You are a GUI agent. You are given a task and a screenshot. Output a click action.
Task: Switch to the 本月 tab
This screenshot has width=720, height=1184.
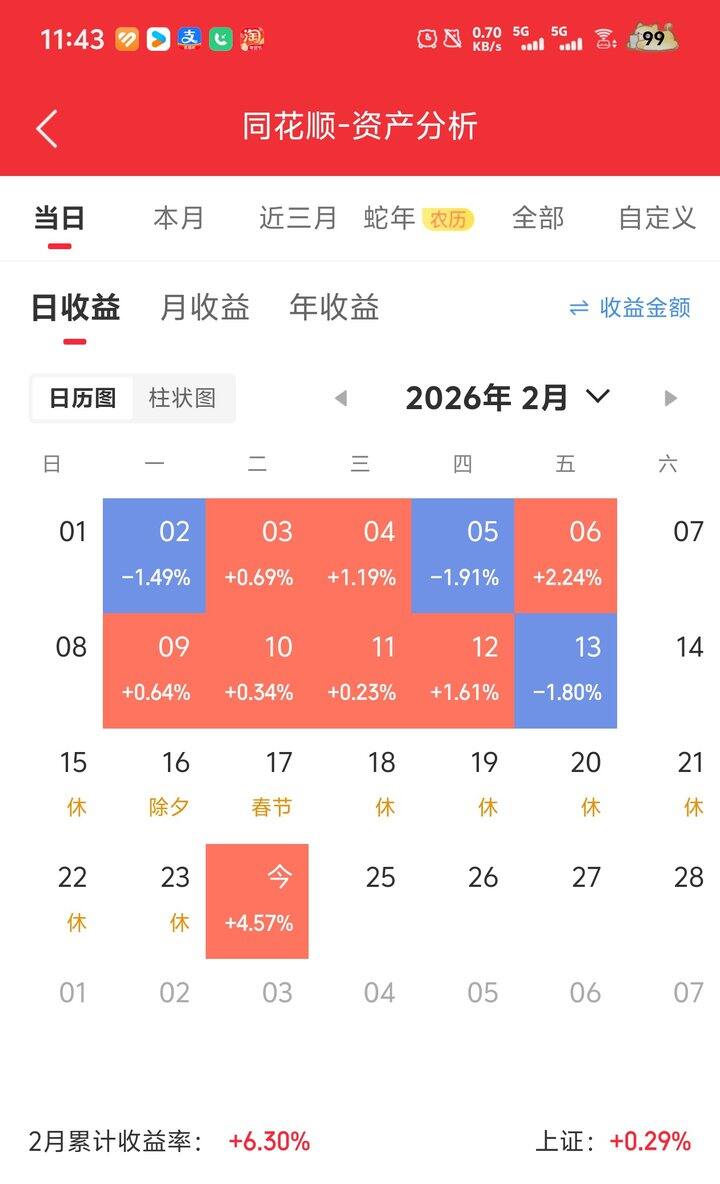(x=180, y=217)
